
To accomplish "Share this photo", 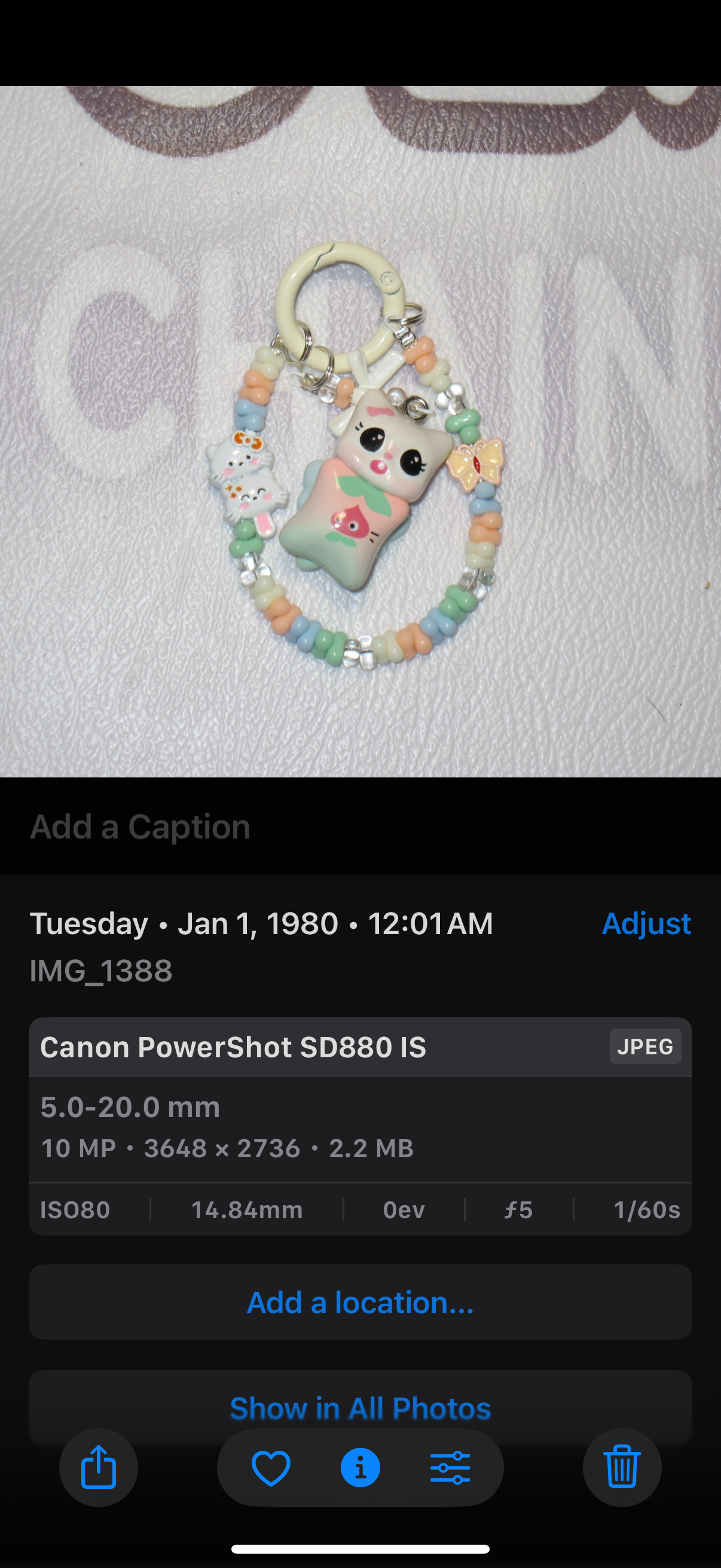I will [x=99, y=1467].
